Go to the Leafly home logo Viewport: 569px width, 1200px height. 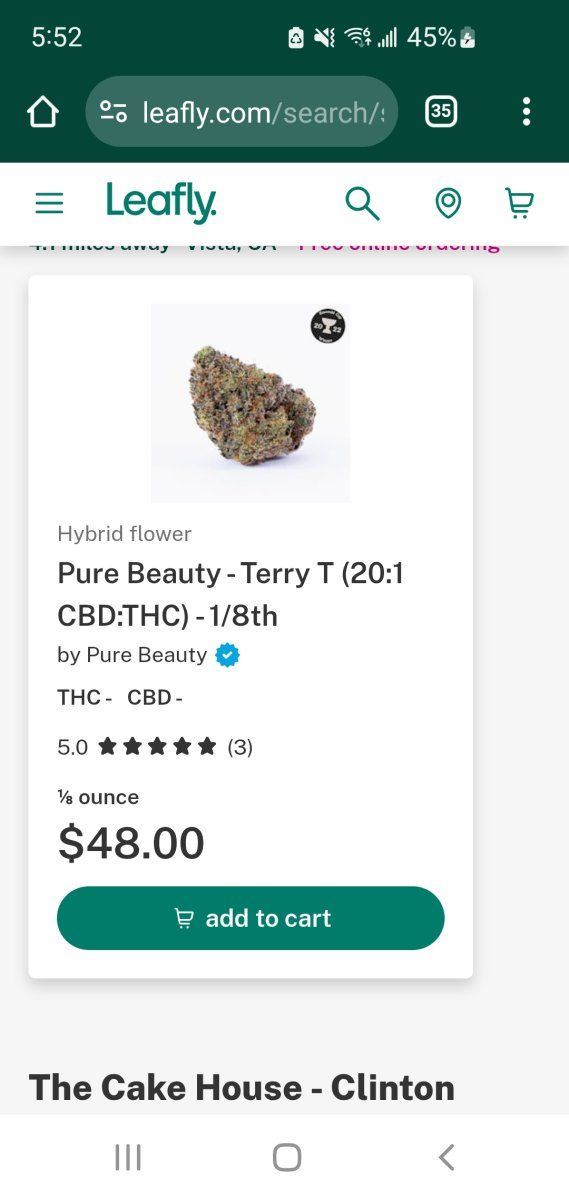pyautogui.click(x=161, y=203)
